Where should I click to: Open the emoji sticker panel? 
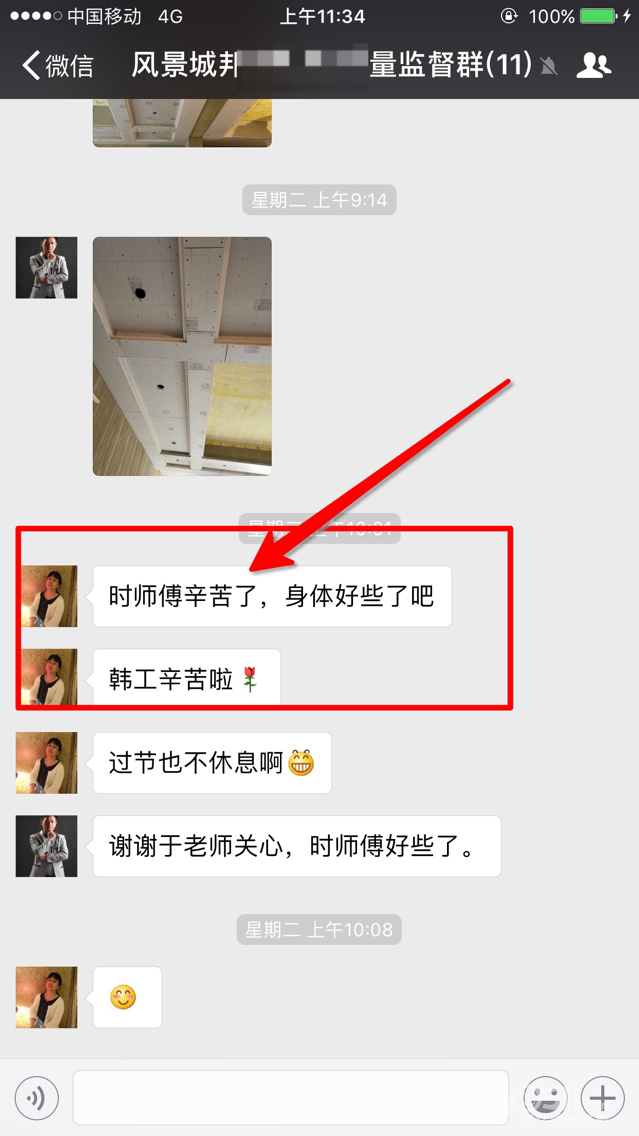click(546, 1098)
